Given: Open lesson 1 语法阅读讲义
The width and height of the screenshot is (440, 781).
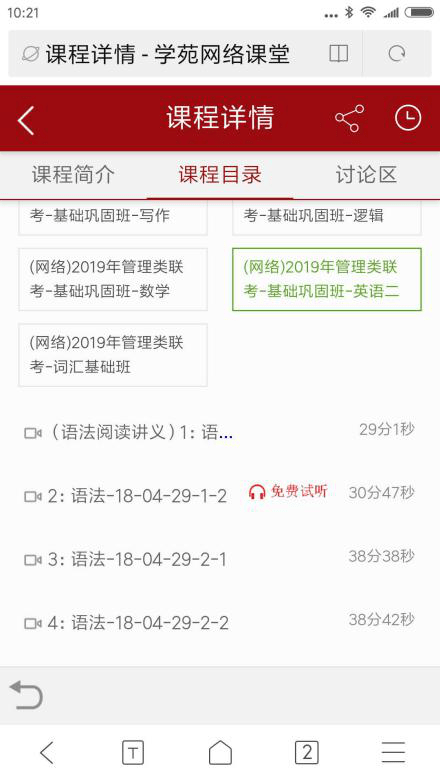Looking at the screenshot, I should click(x=220, y=432).
